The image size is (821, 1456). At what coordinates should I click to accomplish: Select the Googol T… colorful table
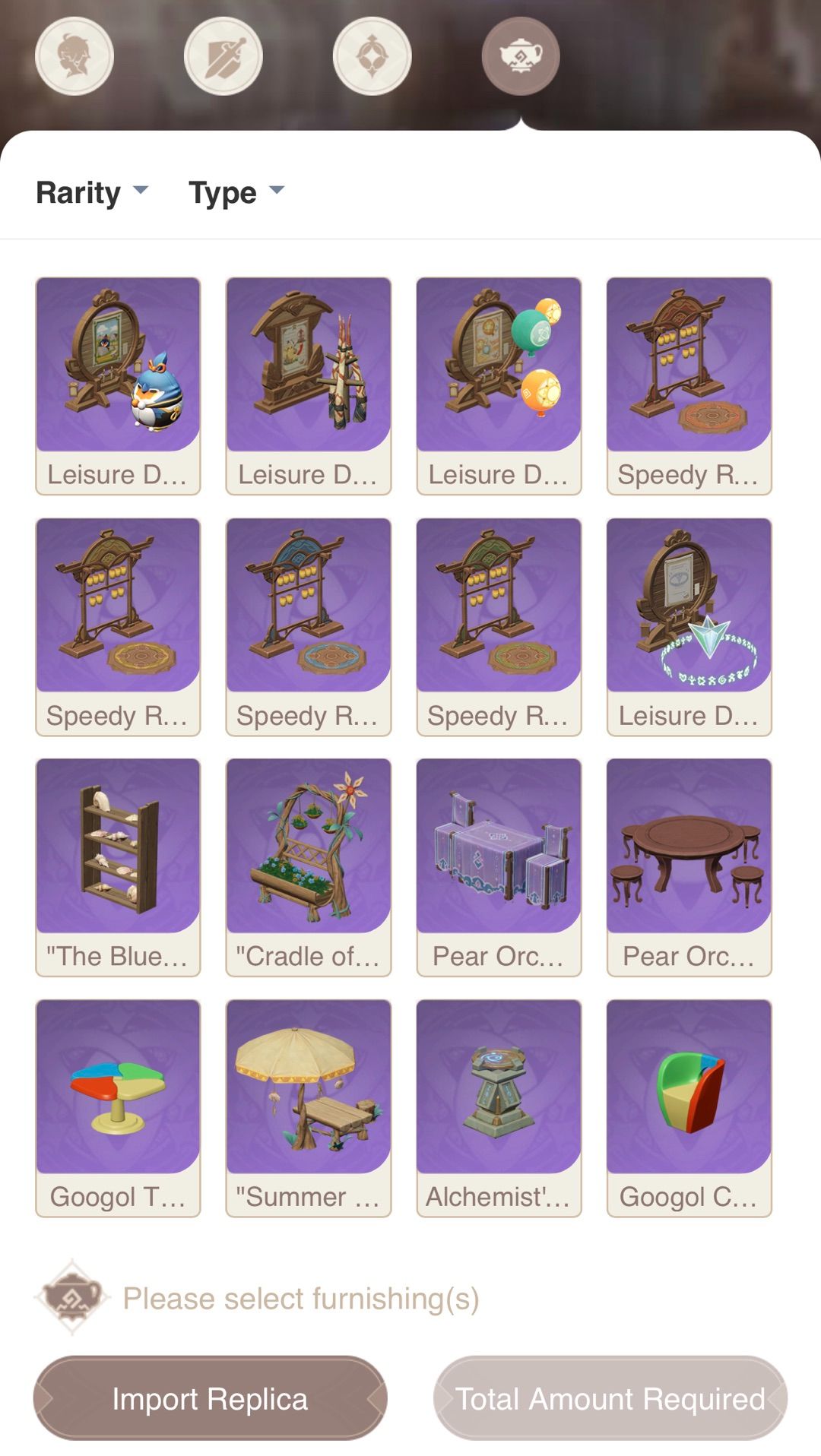click(118, 1107)
